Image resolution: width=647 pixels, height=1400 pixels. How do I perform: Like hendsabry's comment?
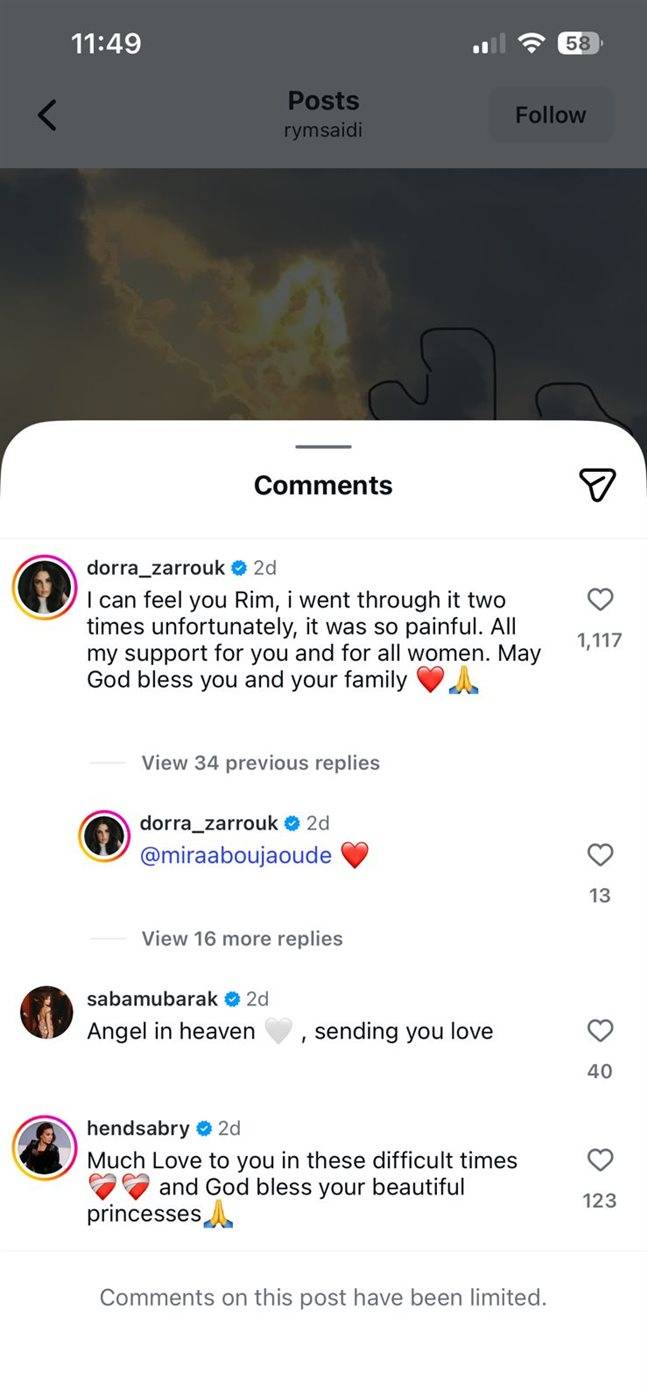(x=599, y=1160)
